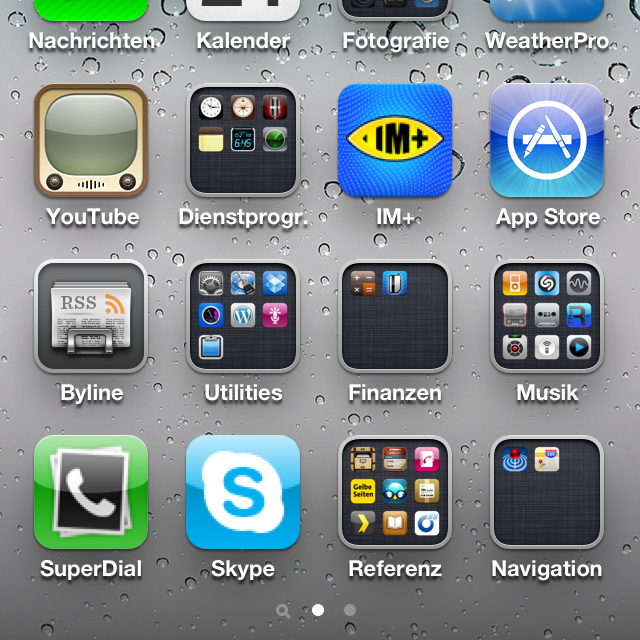Open the Musik folder

coord(547,316)
